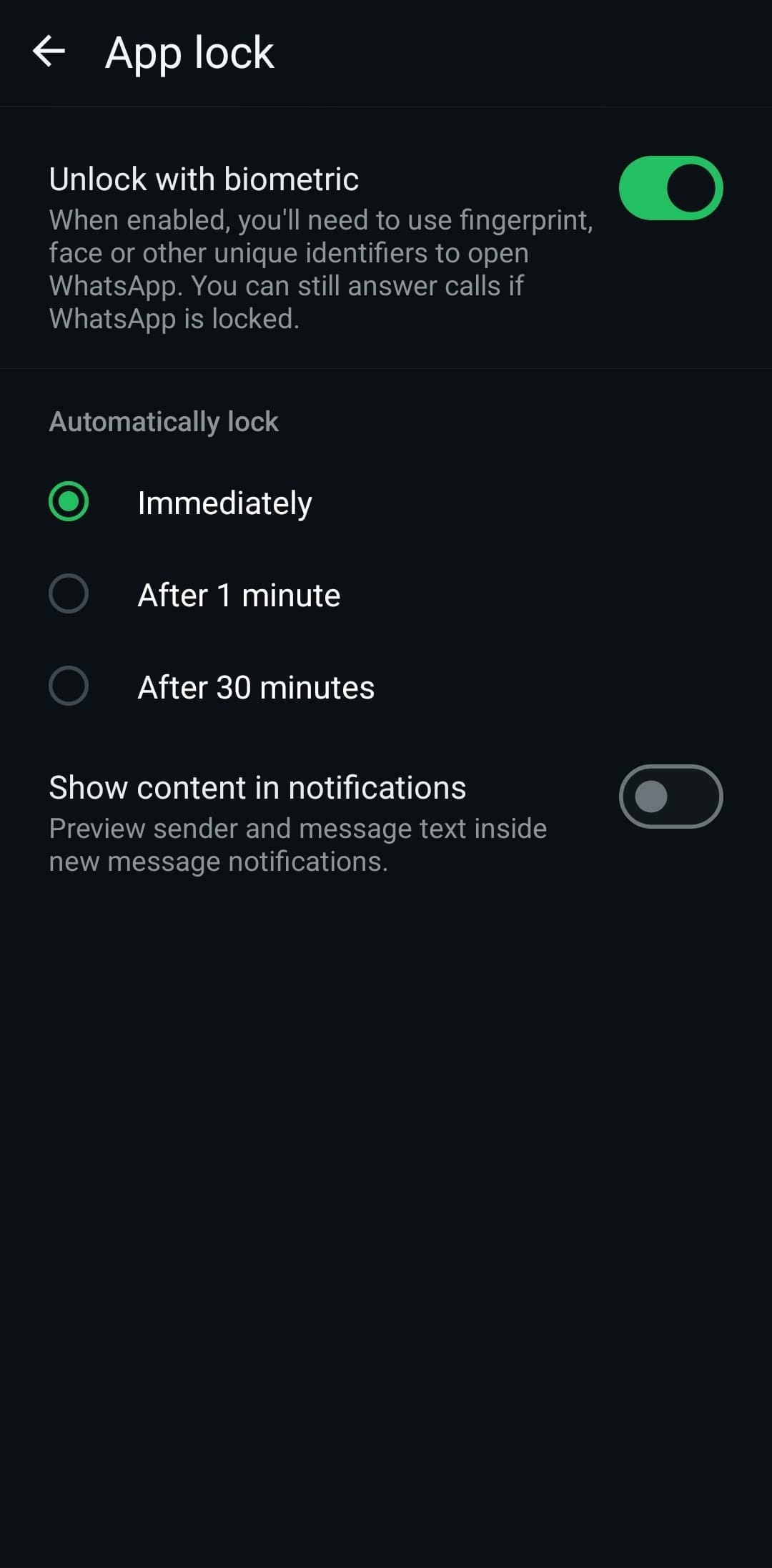The width and height of the screenshot is (772, 1568).
Task: Go back from App lock screen
Action: click(x=49, y=52)
